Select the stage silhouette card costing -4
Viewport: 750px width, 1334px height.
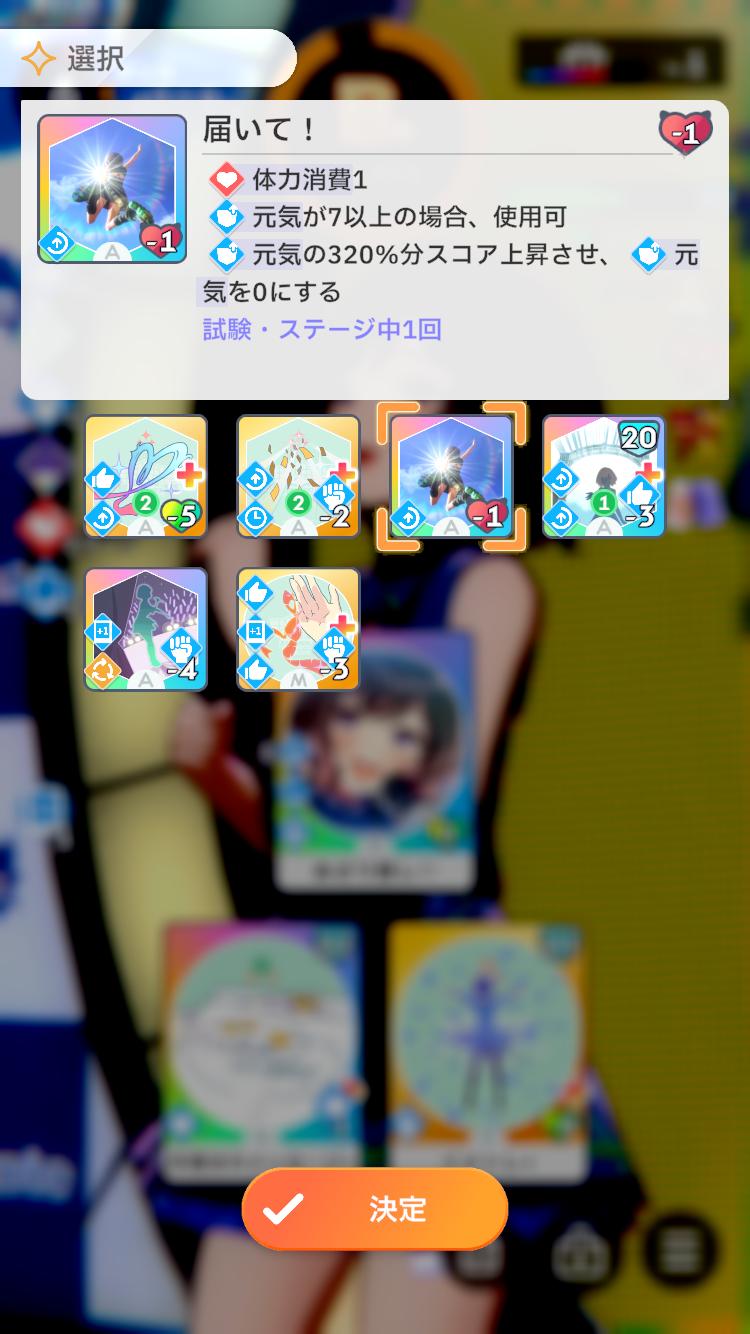coord(146,629)
